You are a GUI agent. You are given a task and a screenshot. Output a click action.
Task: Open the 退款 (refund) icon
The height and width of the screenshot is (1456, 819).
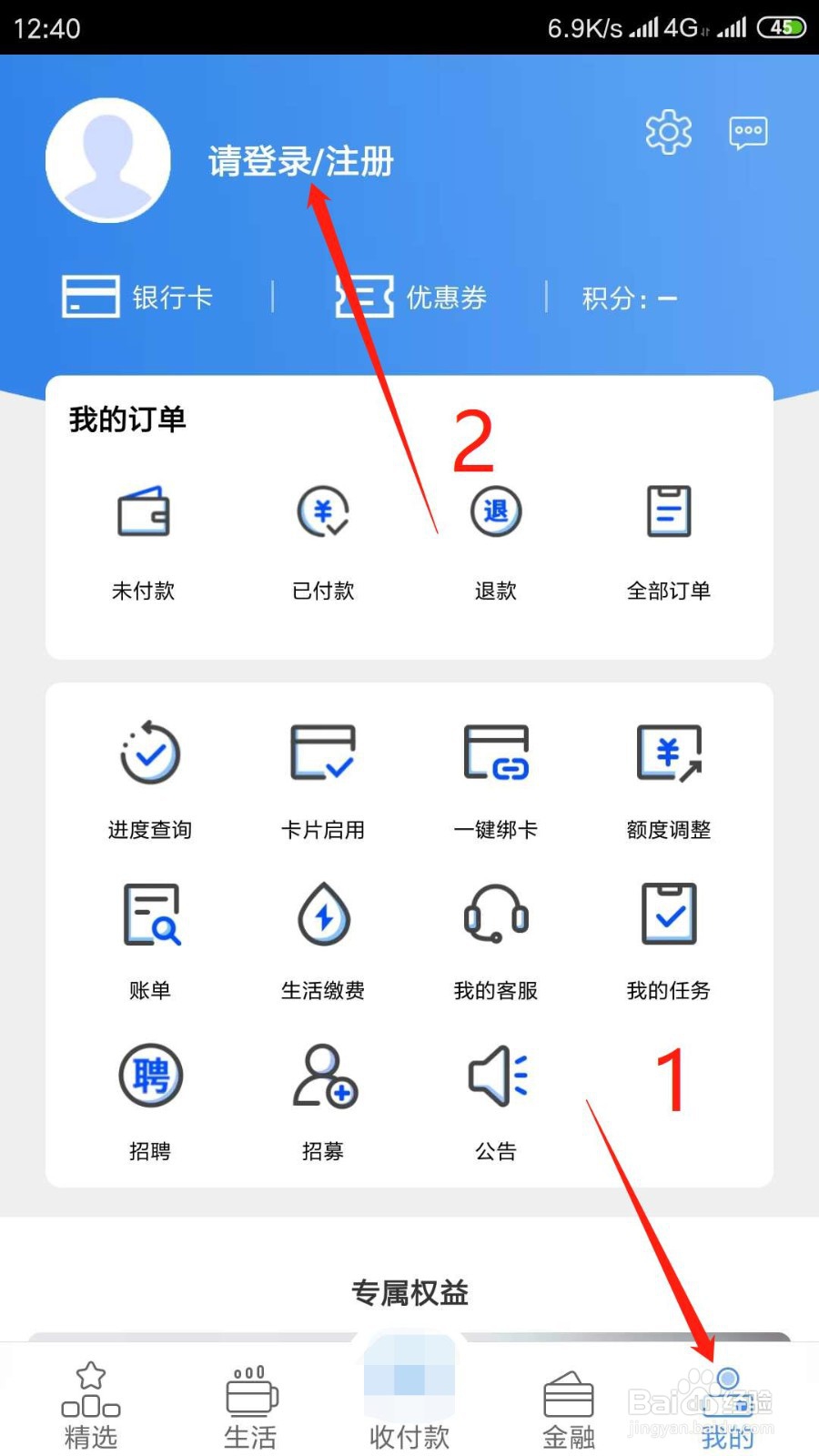pos(496,537)
